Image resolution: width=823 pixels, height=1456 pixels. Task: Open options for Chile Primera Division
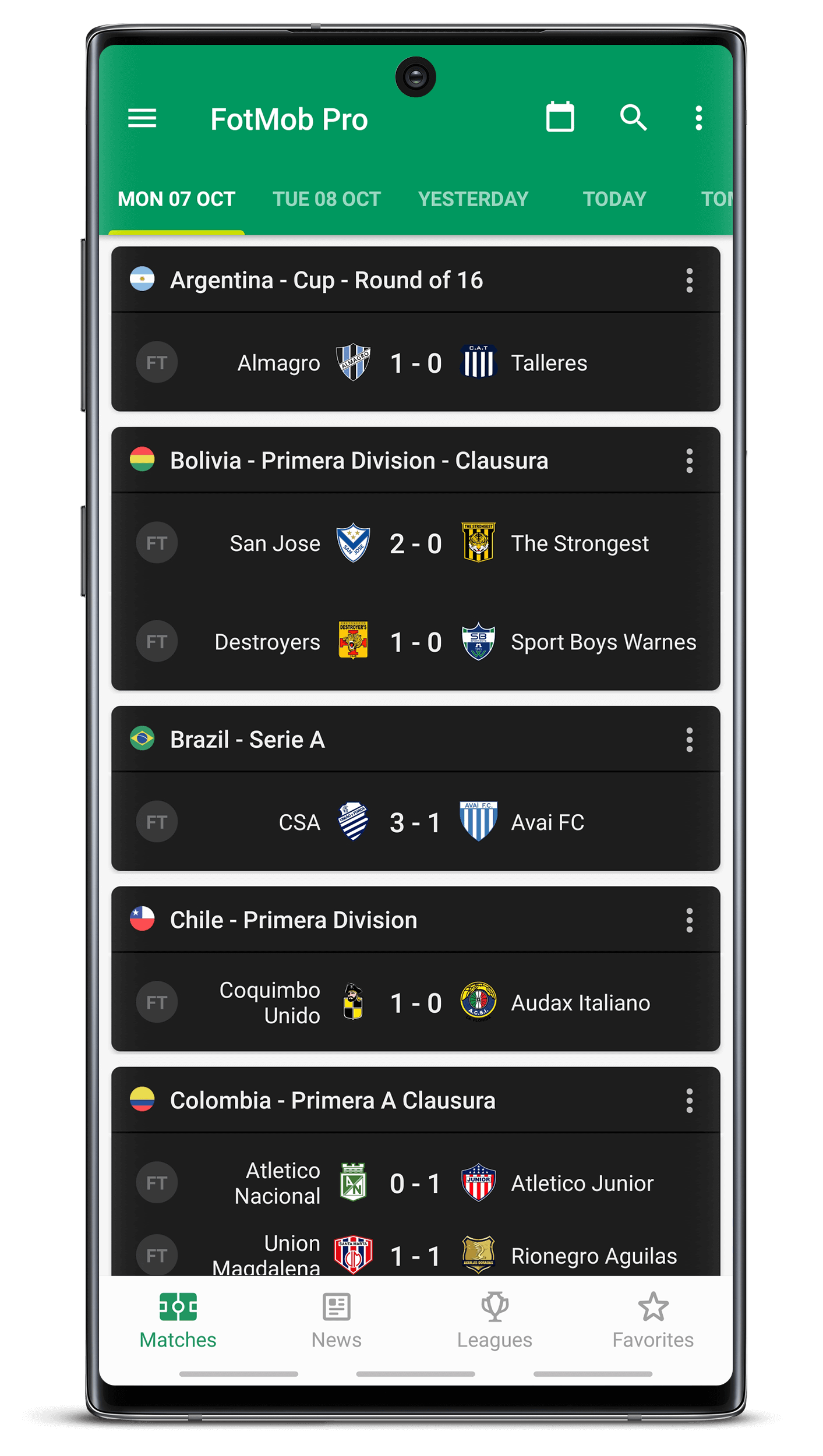[690, 920]
